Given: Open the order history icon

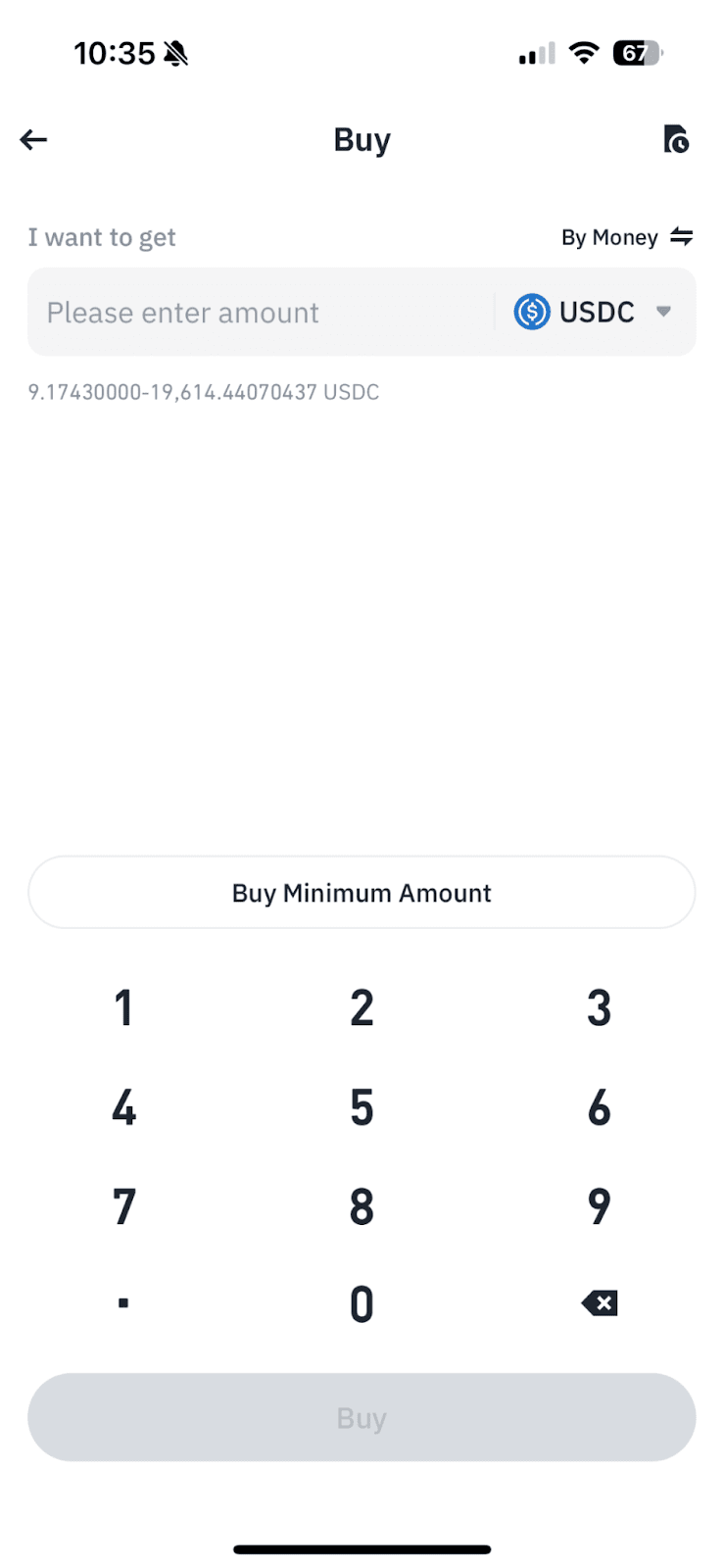Looking at the screenshot, I should [x=676, y=140].
